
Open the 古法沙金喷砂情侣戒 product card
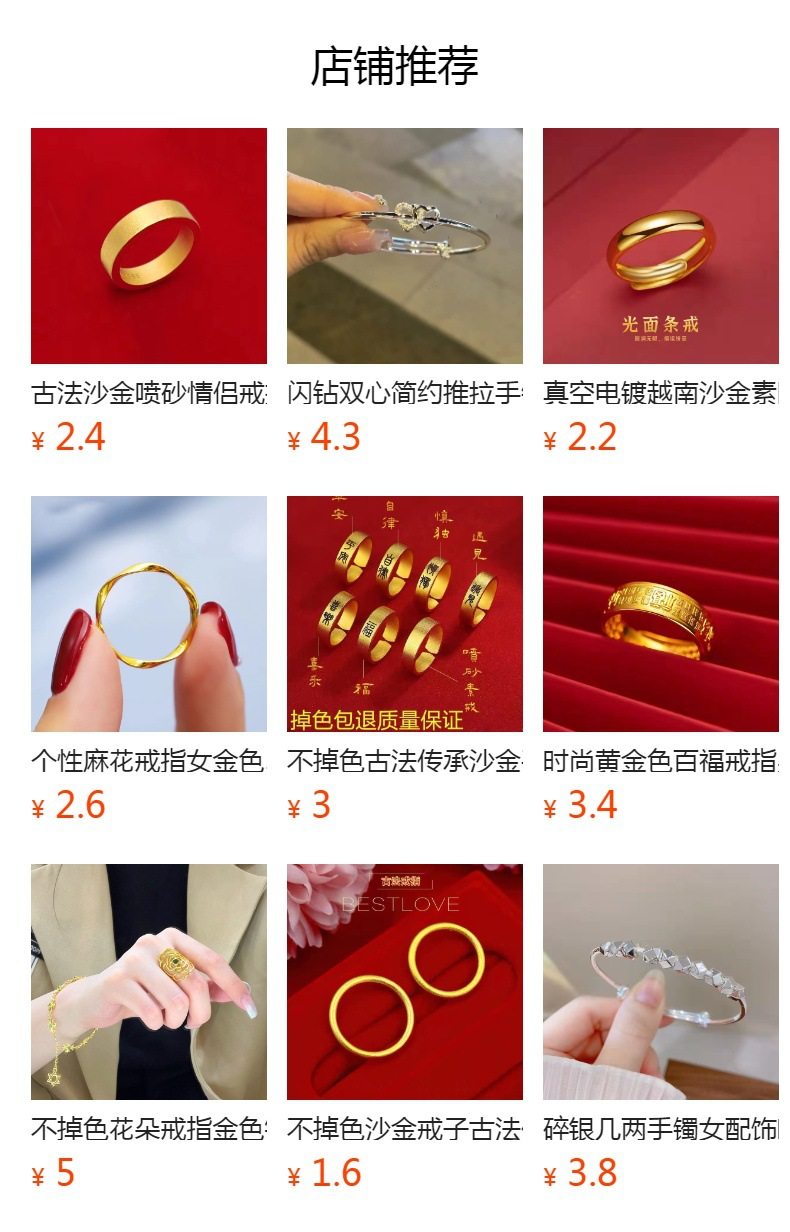pos(149,246)
